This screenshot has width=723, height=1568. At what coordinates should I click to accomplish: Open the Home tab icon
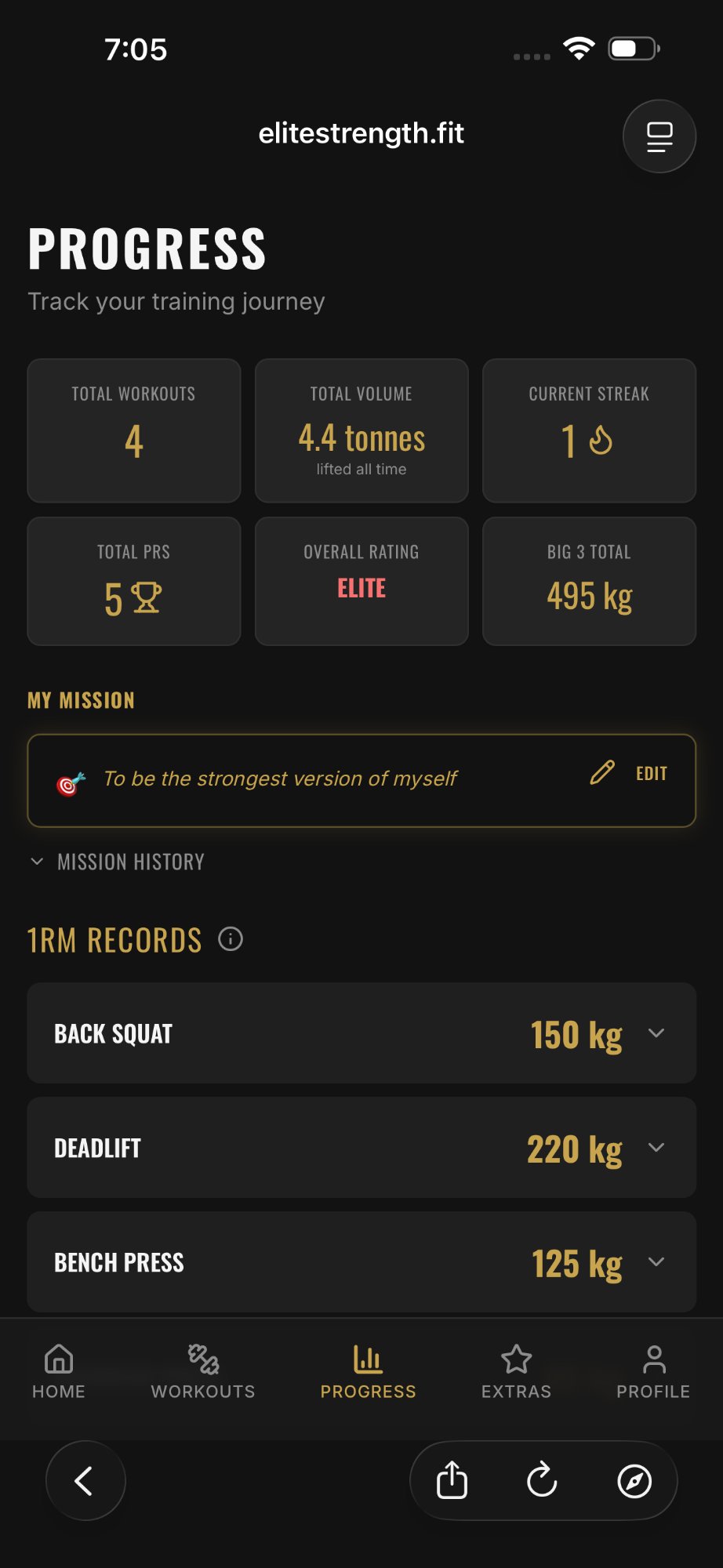59,1359
